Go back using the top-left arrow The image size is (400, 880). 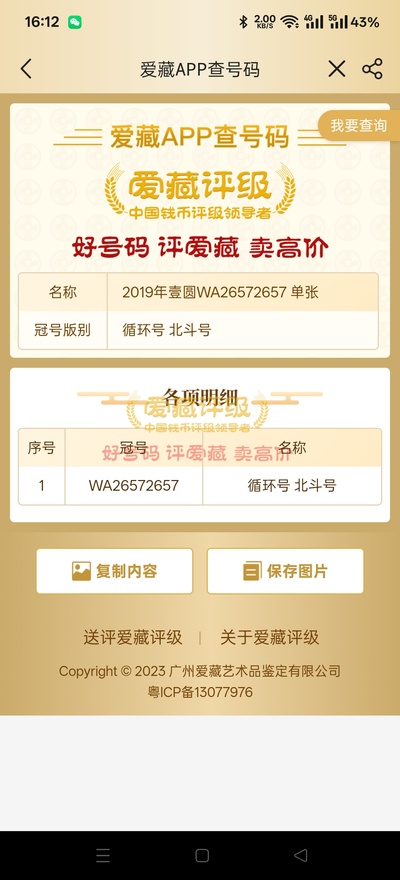coord(26,69)
